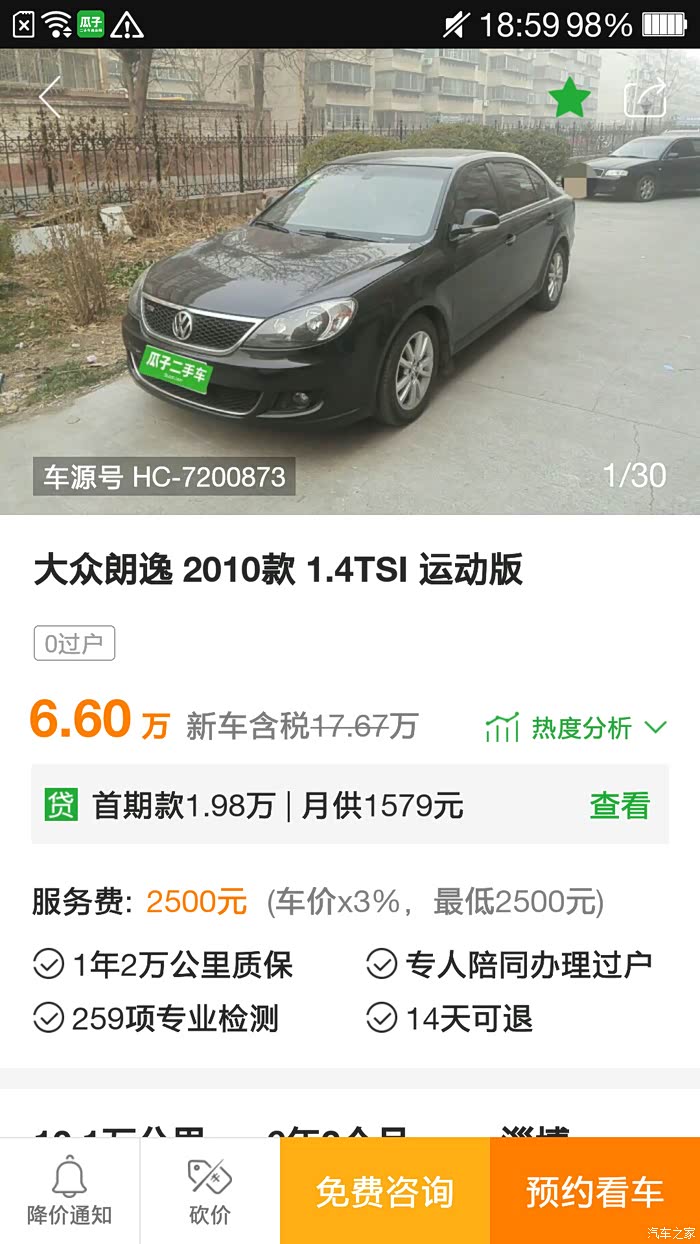Viewport: 700px width, 1244px height.
Task: Toggle the green favorite star
Action: [570, 97]
